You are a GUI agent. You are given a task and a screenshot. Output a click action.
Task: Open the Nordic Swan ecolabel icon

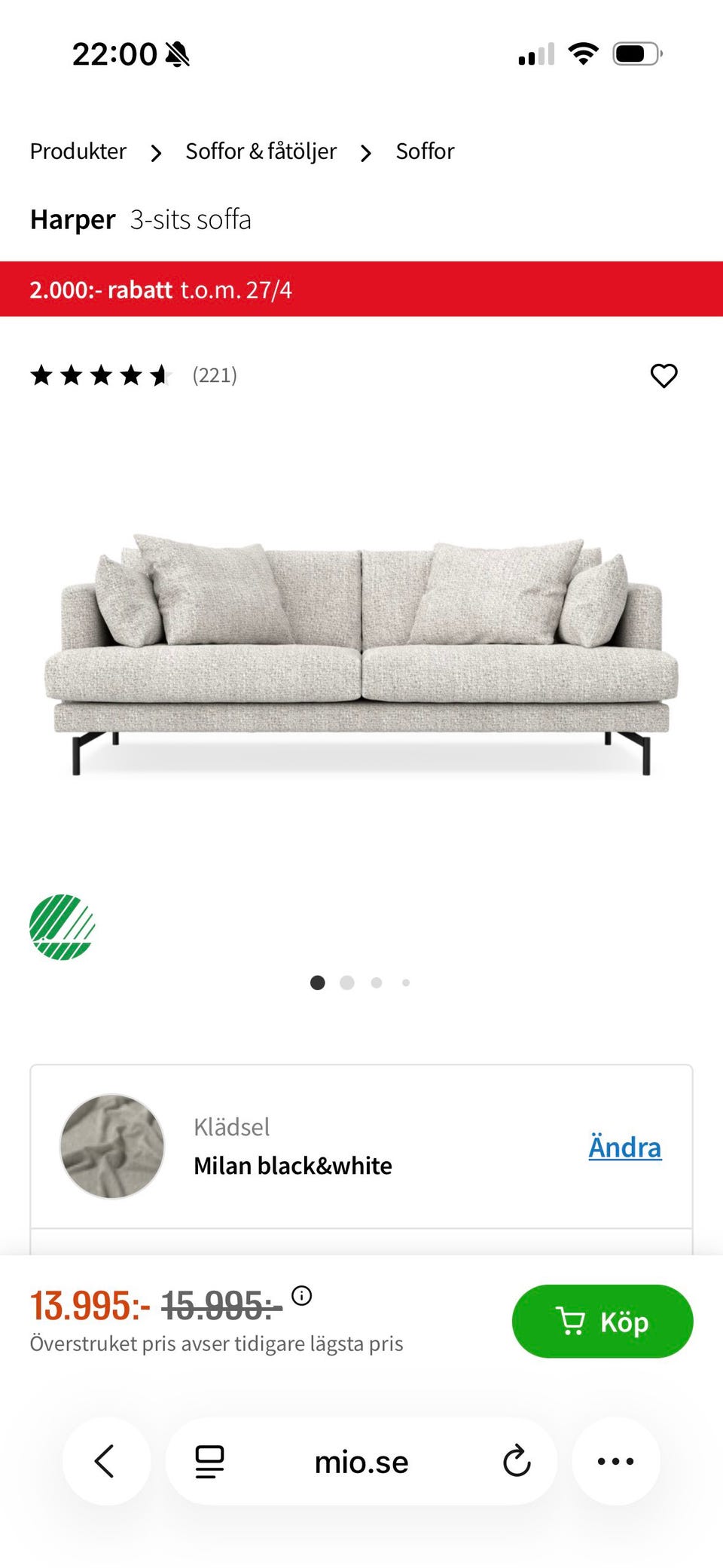62,928
